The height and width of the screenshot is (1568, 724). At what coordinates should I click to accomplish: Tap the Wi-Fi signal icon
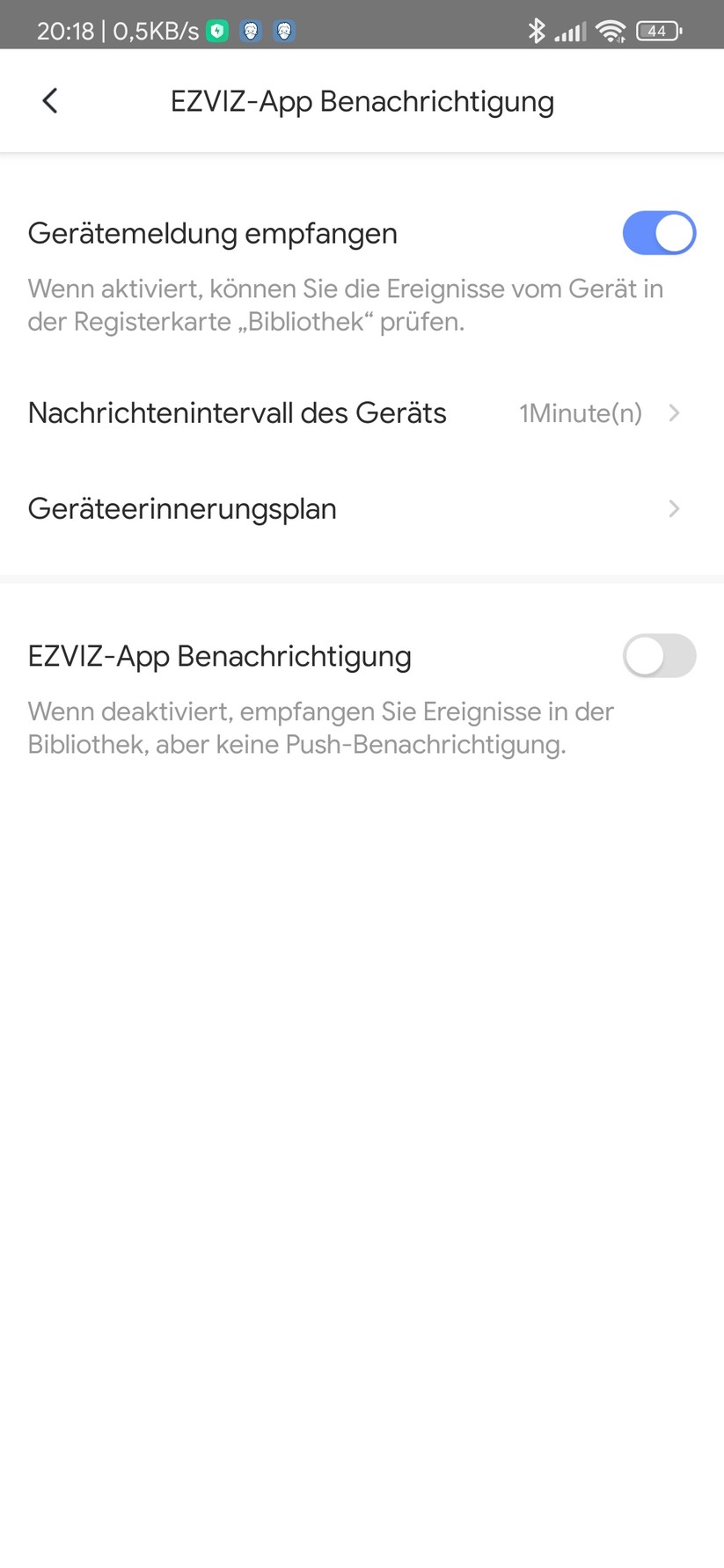[611, 30]
